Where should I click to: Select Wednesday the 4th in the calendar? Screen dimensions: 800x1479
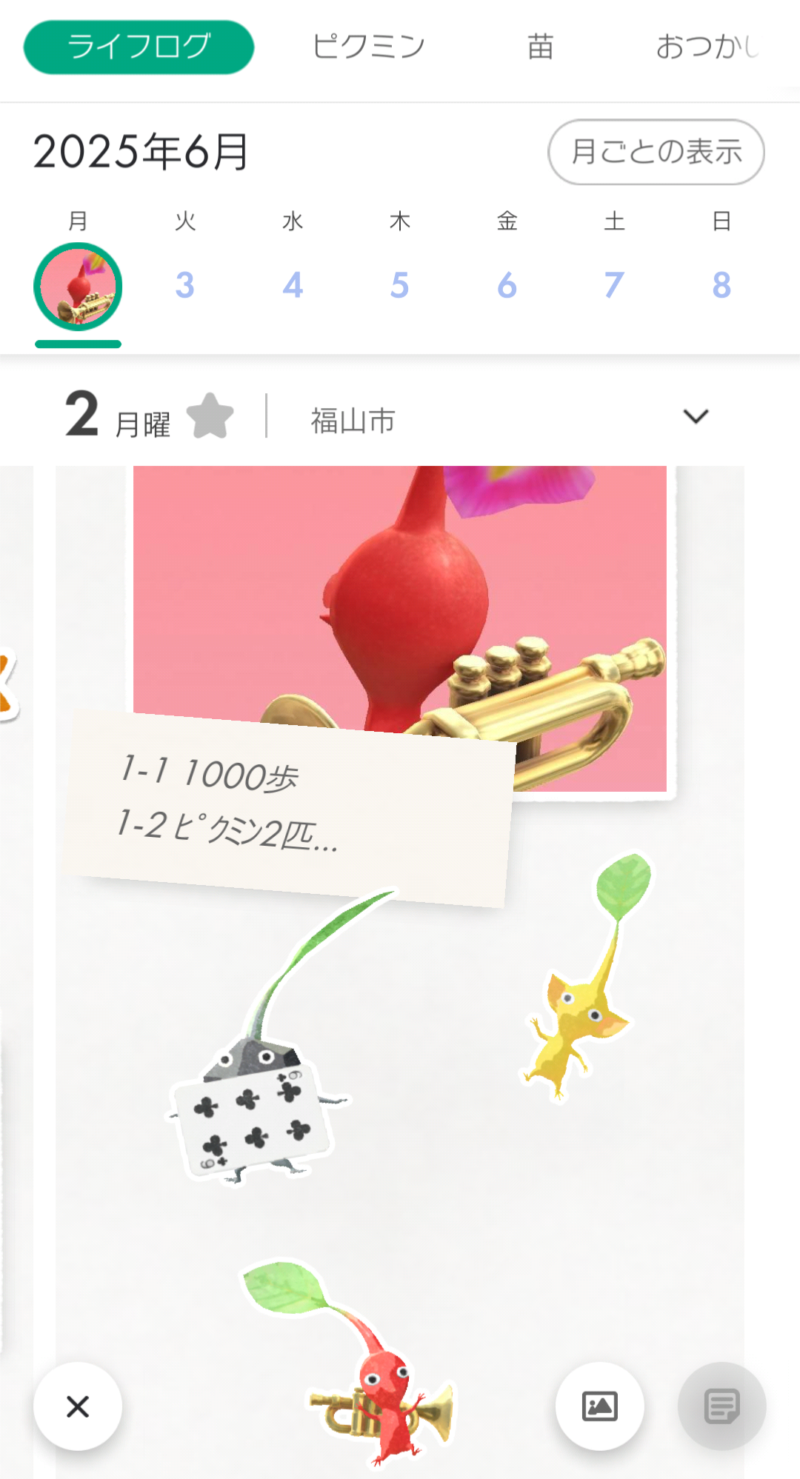292,286
